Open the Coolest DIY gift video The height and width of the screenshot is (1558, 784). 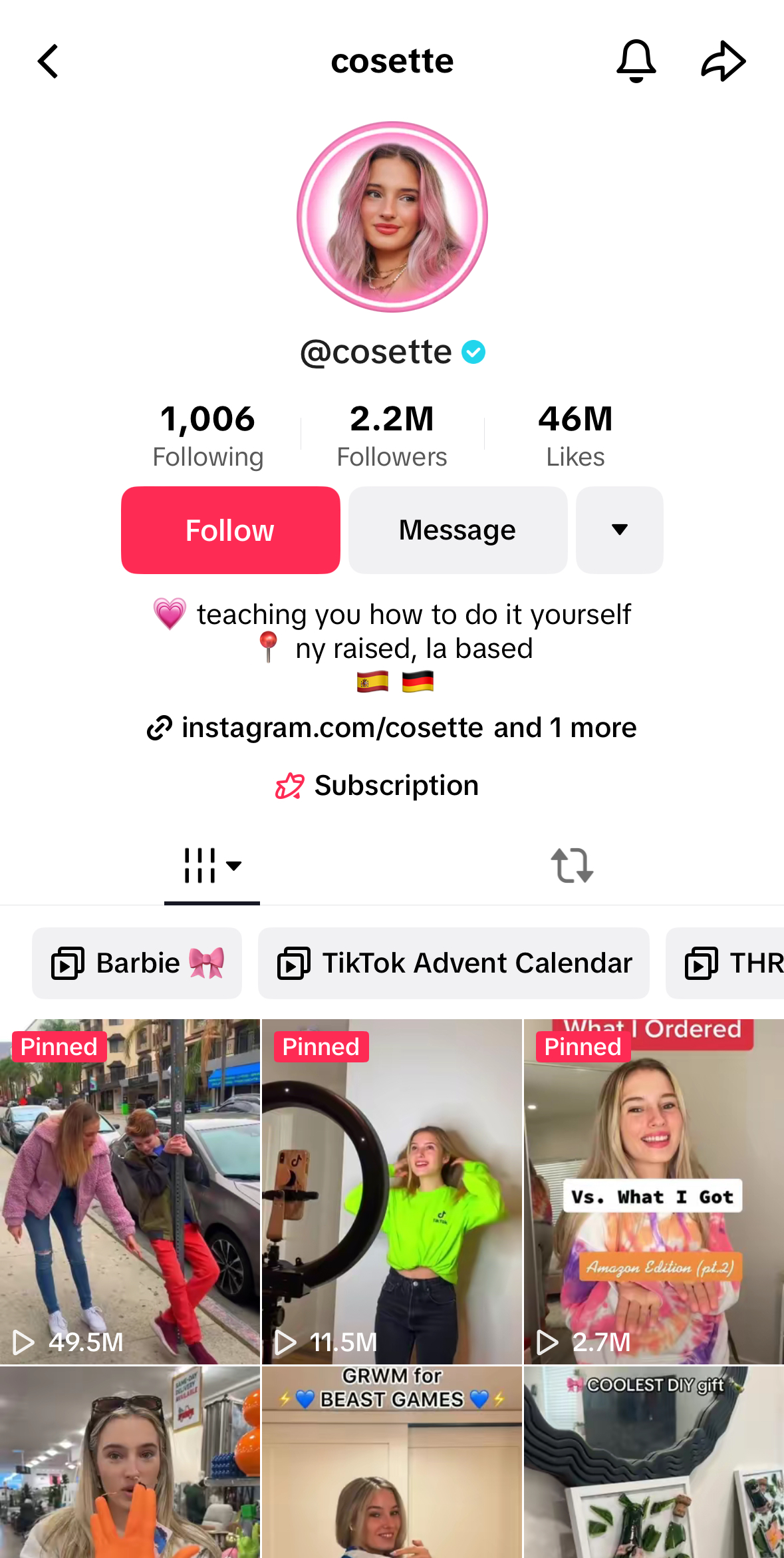coord(654,1462)
